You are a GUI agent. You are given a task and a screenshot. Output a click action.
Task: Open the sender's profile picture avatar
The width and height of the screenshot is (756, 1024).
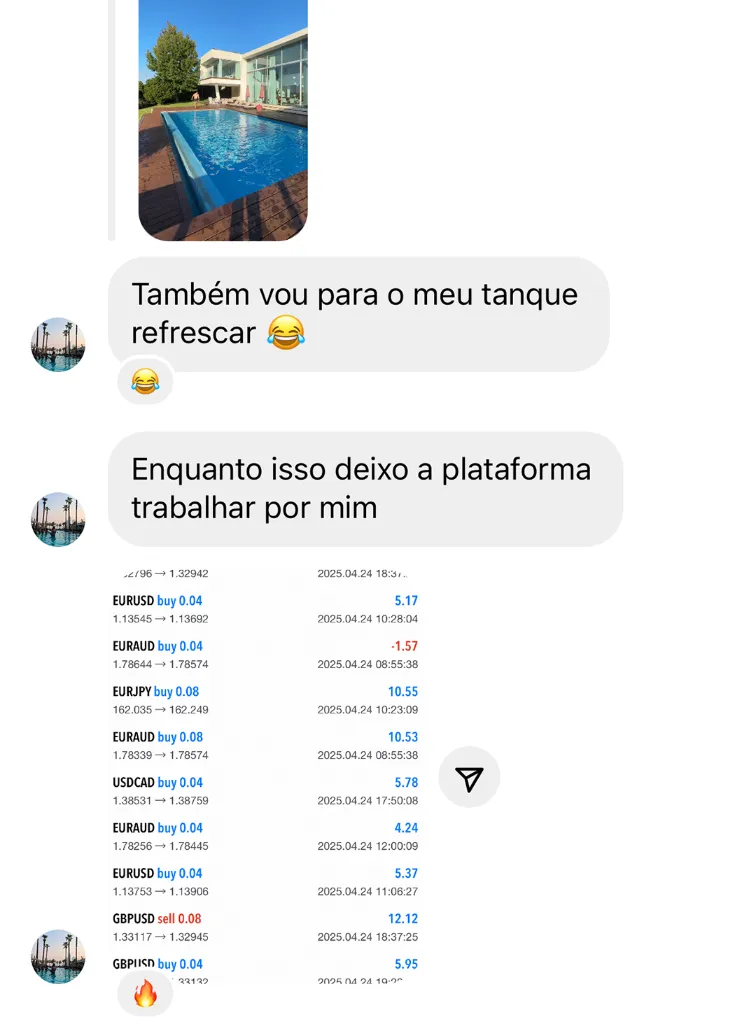(58, 345)
